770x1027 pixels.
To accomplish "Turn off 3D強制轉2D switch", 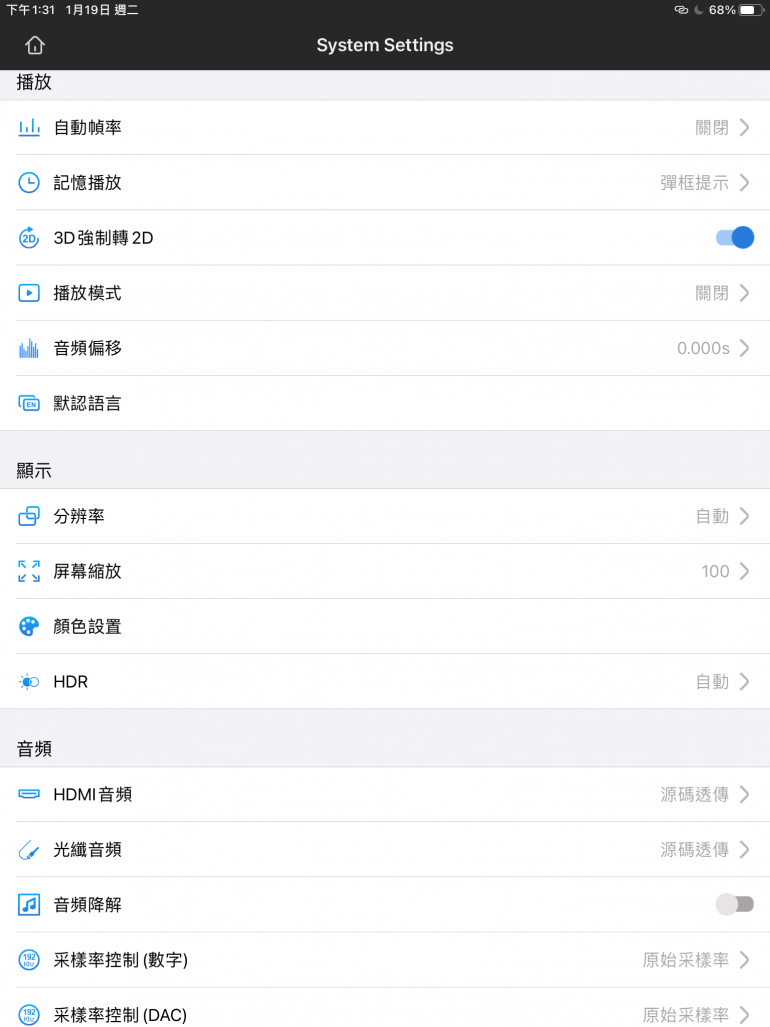I will [x=734, y=238].
